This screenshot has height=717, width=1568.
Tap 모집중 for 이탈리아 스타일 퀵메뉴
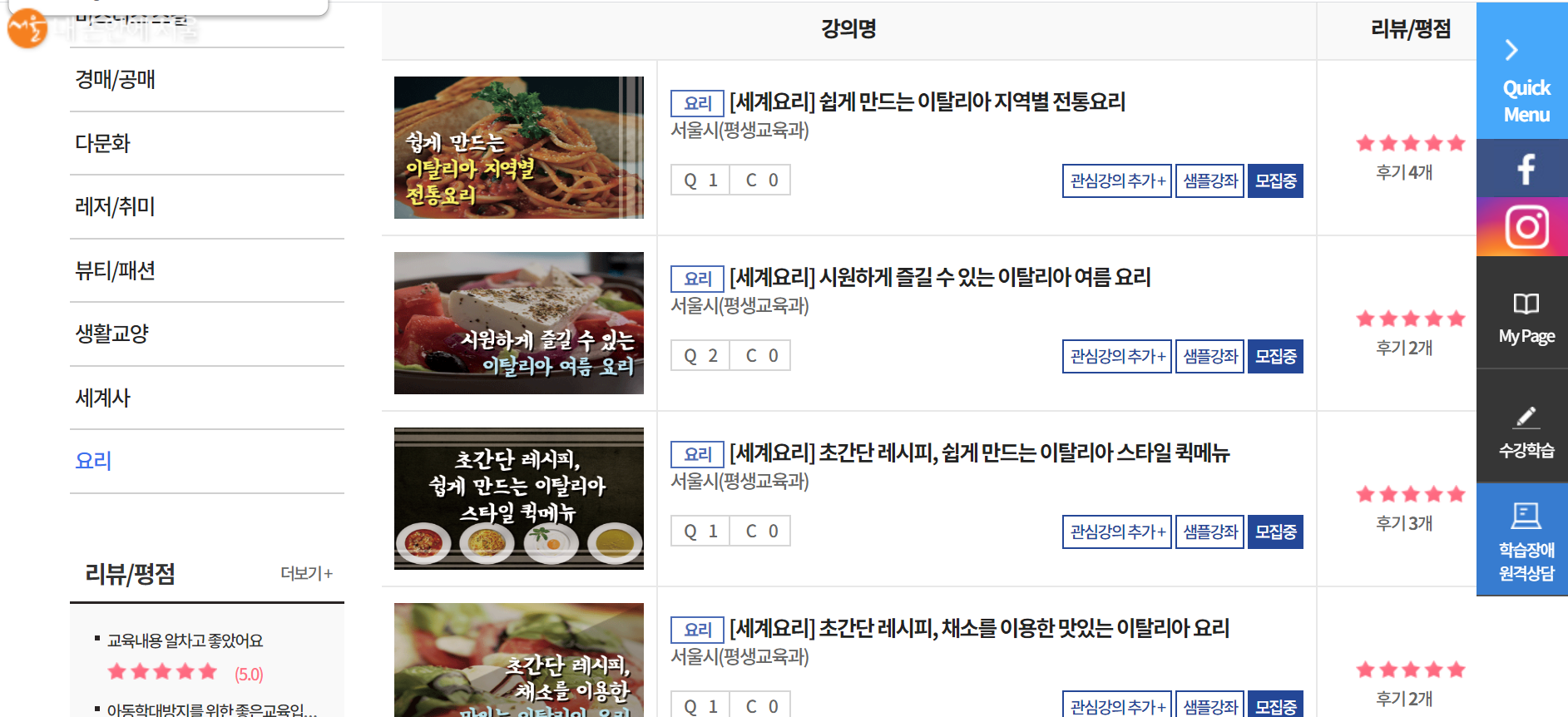(1275, 532)
